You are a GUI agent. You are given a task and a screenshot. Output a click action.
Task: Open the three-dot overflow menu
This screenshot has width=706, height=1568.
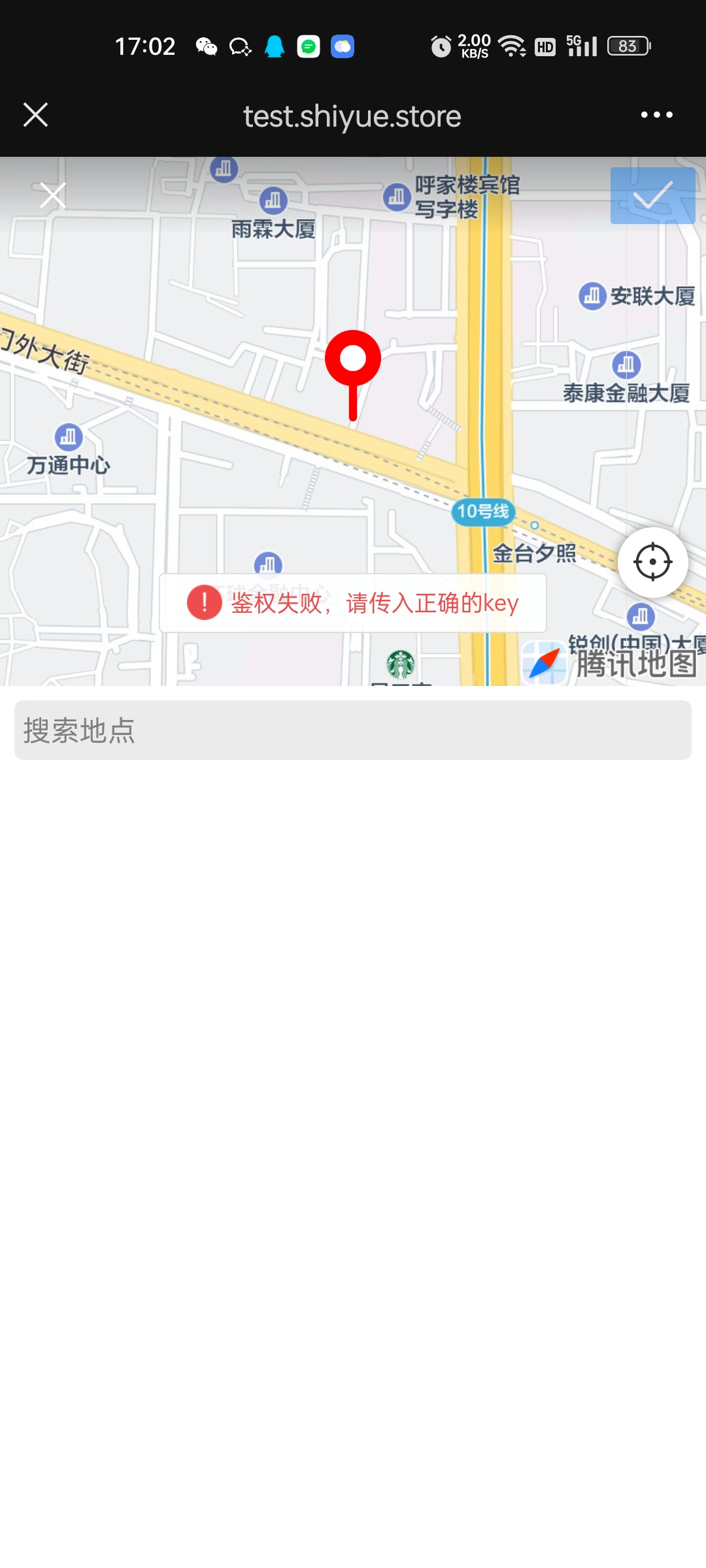pos(656,115)
